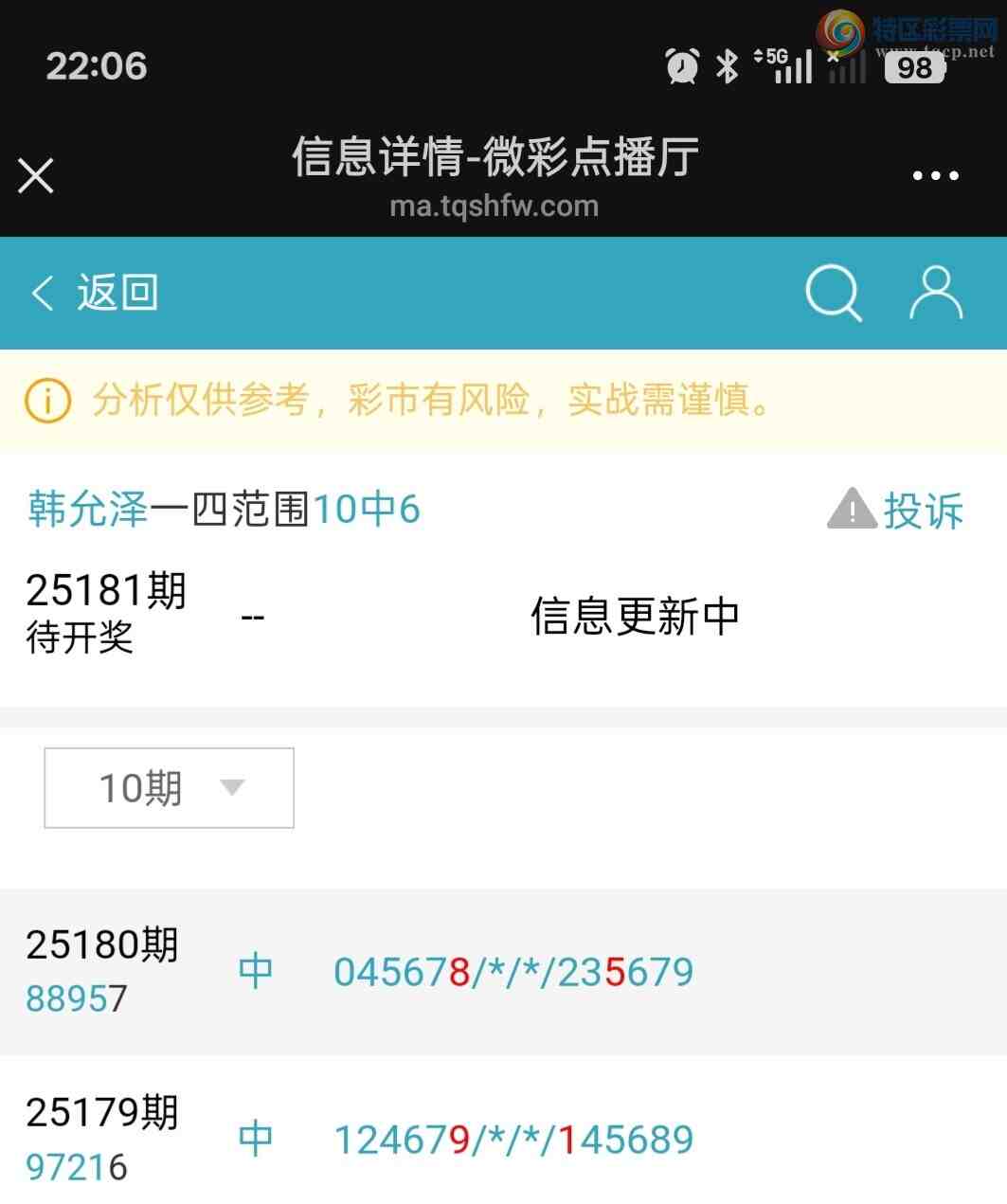This screenshot has height=1204, width=1007.
Task: Open the 韩允泽 author link
Action: [x=88, y=510]
